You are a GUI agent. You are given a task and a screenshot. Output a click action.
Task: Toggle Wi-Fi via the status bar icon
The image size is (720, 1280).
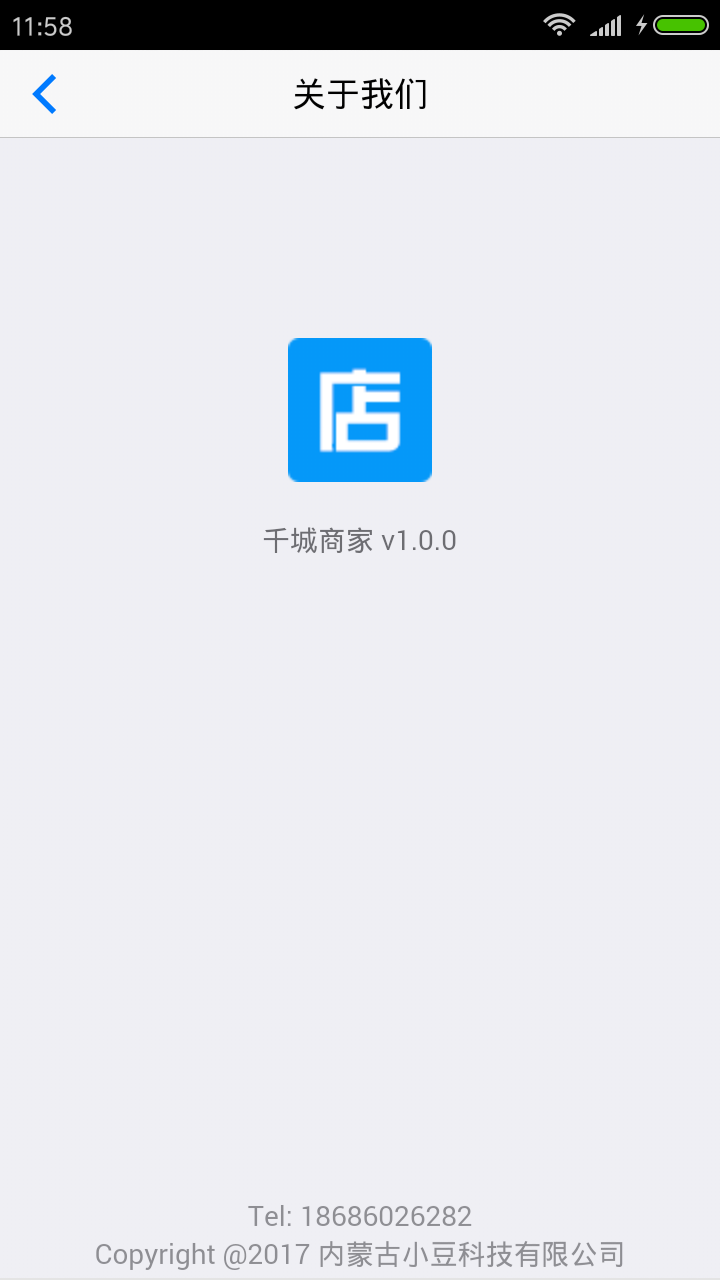(x=558, y=24)
